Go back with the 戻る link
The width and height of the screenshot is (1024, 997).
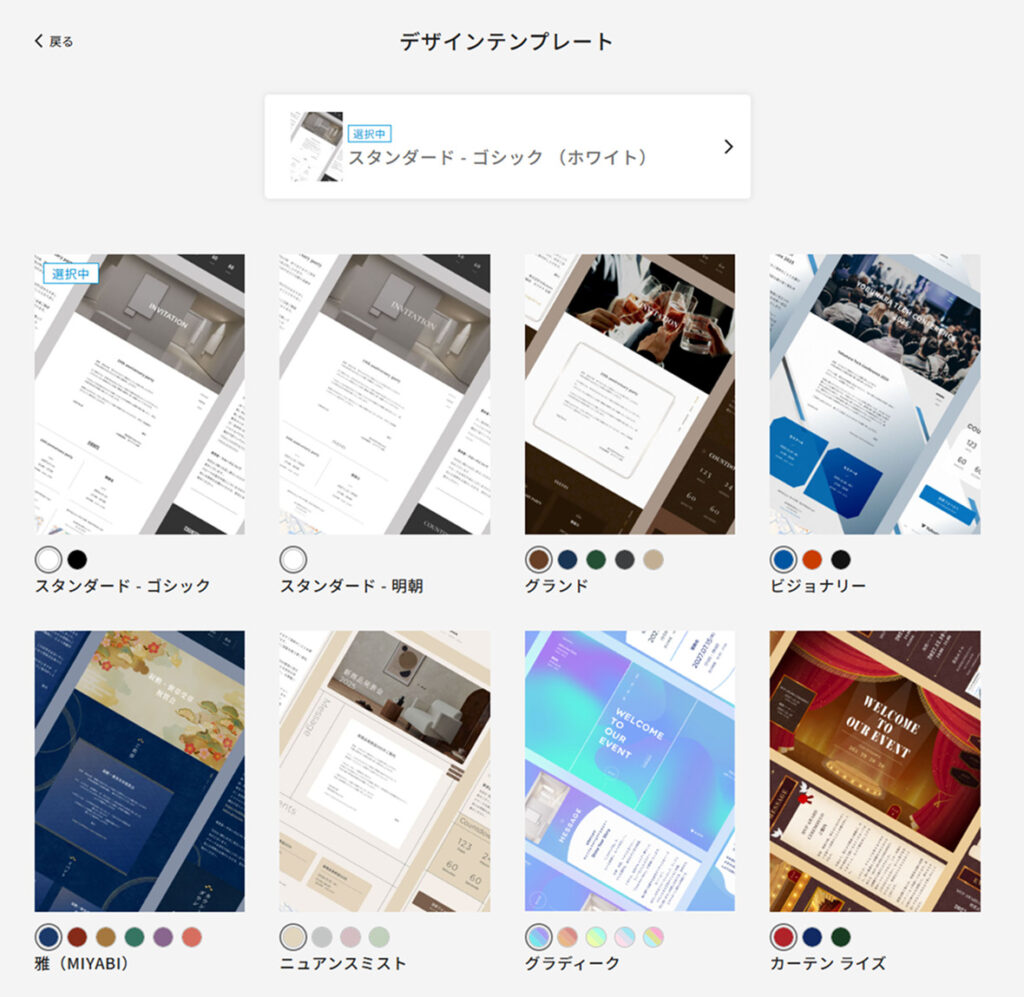[x=54, y=41]
